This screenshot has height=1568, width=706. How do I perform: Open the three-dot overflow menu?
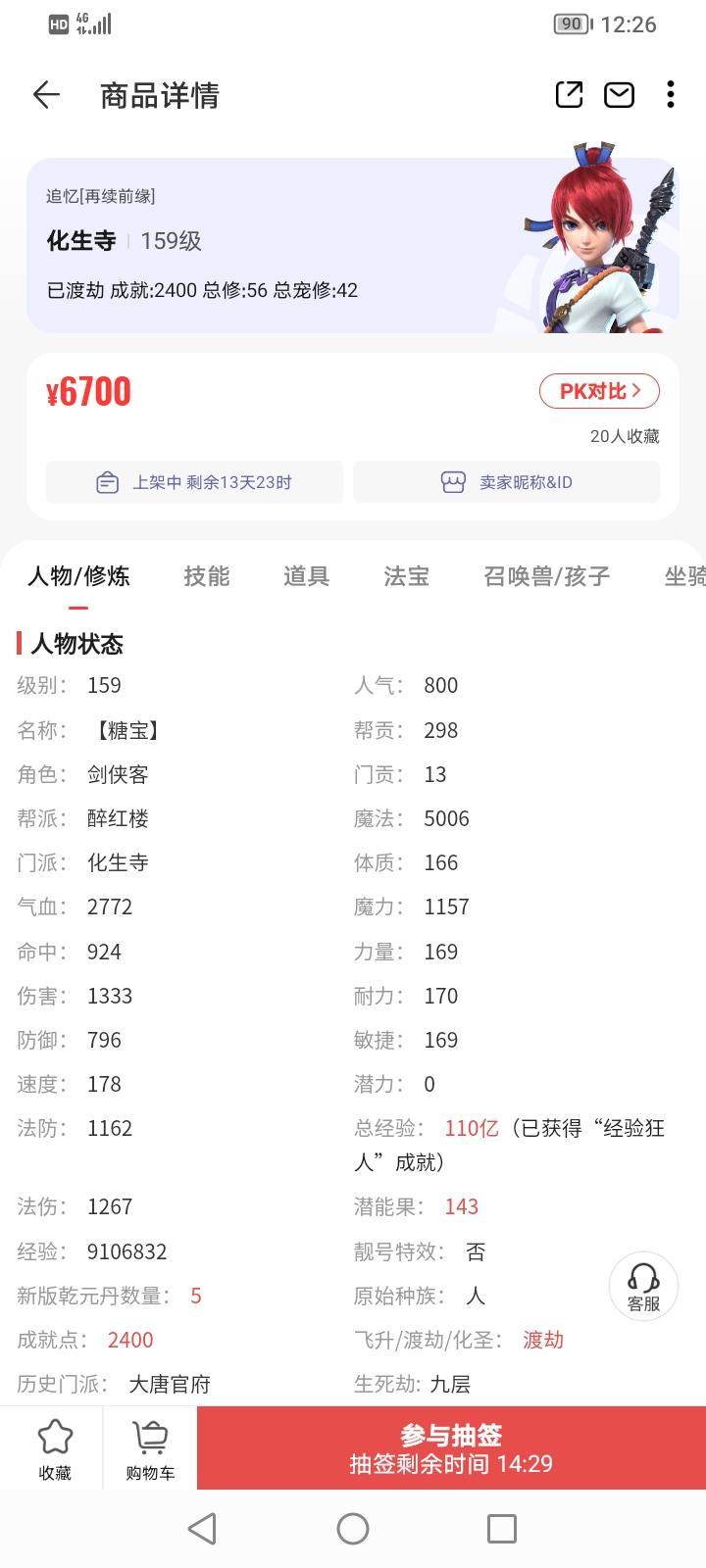click(x=671, y=94)
